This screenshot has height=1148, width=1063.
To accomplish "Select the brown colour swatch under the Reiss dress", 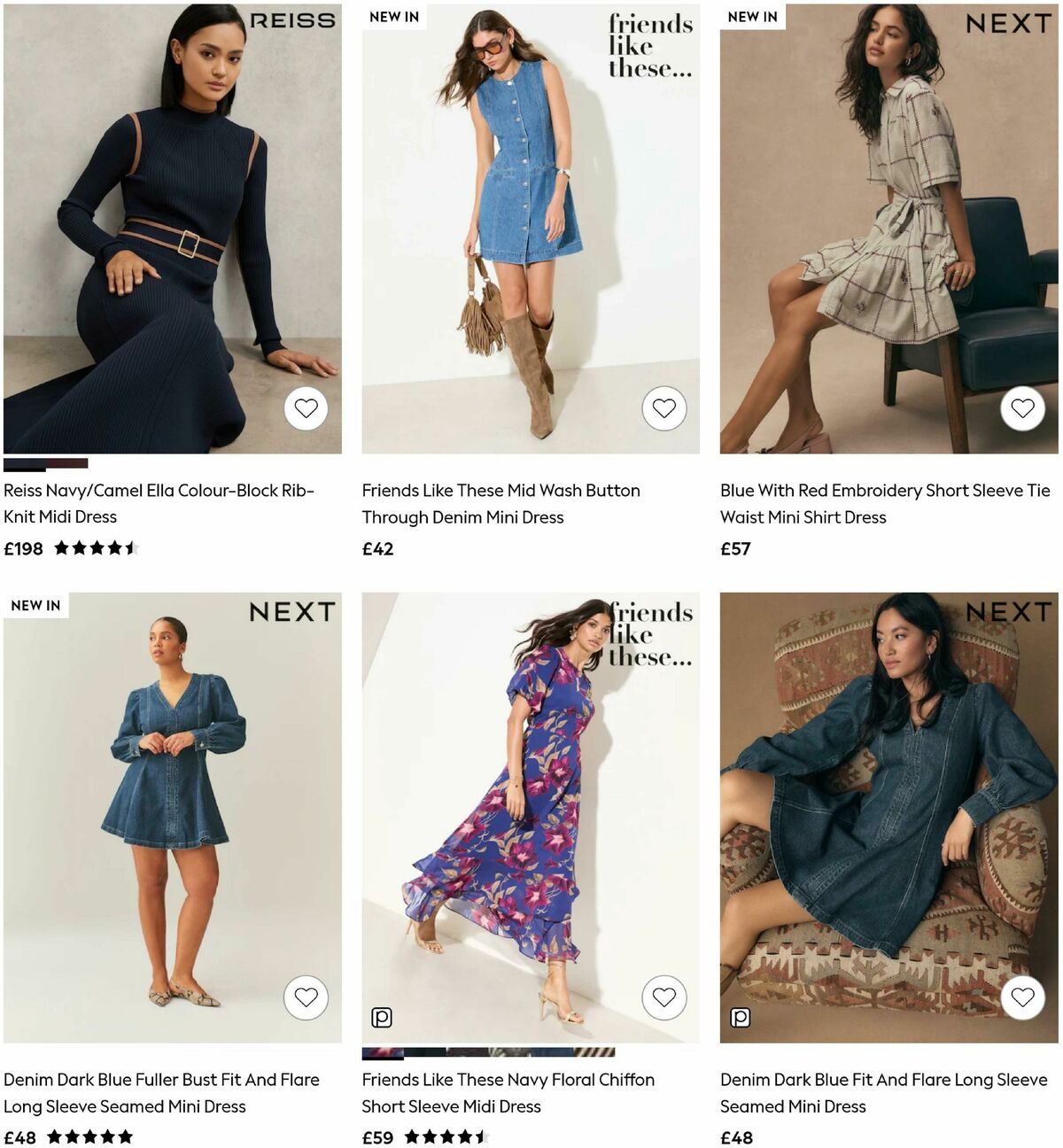I will coord(66,462).
